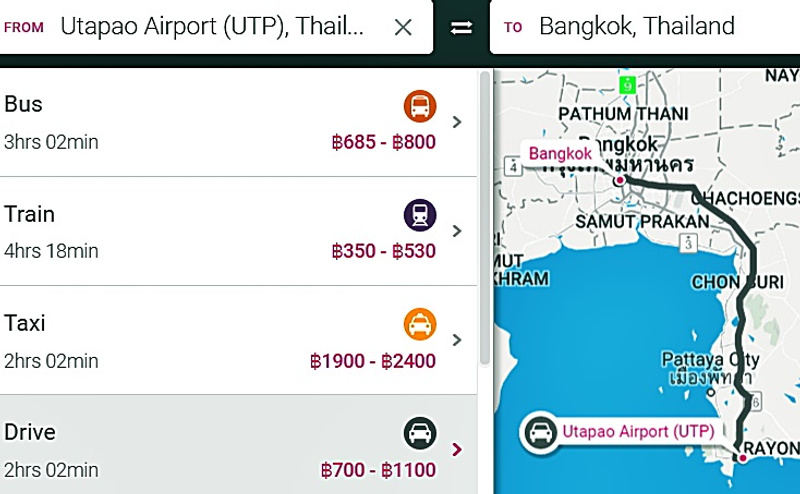Tap the Utapao Airport (UTP) map marker
Viewport: 800px width, 494px height.
click(620, 432)
